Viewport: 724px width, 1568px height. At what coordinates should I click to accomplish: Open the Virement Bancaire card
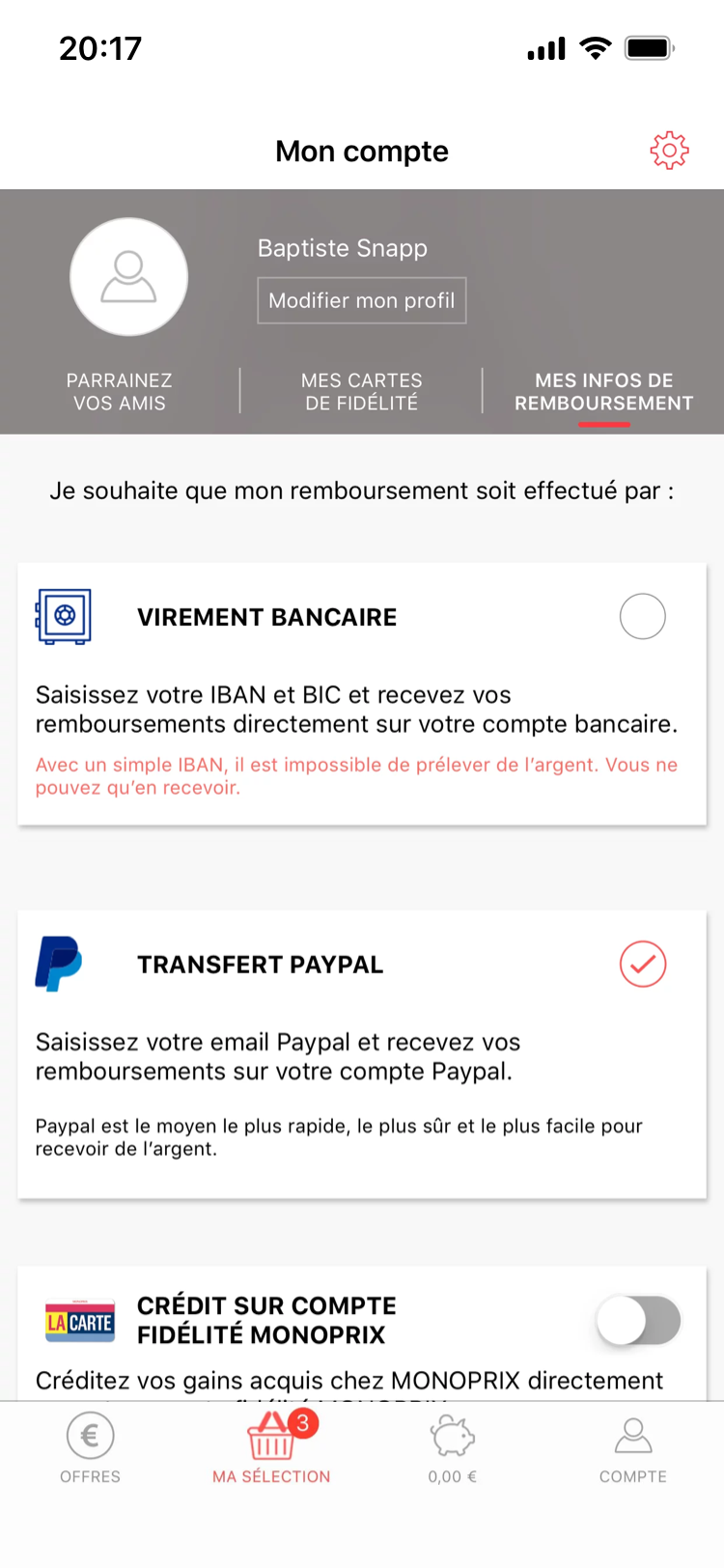click(x=362, y=693)
